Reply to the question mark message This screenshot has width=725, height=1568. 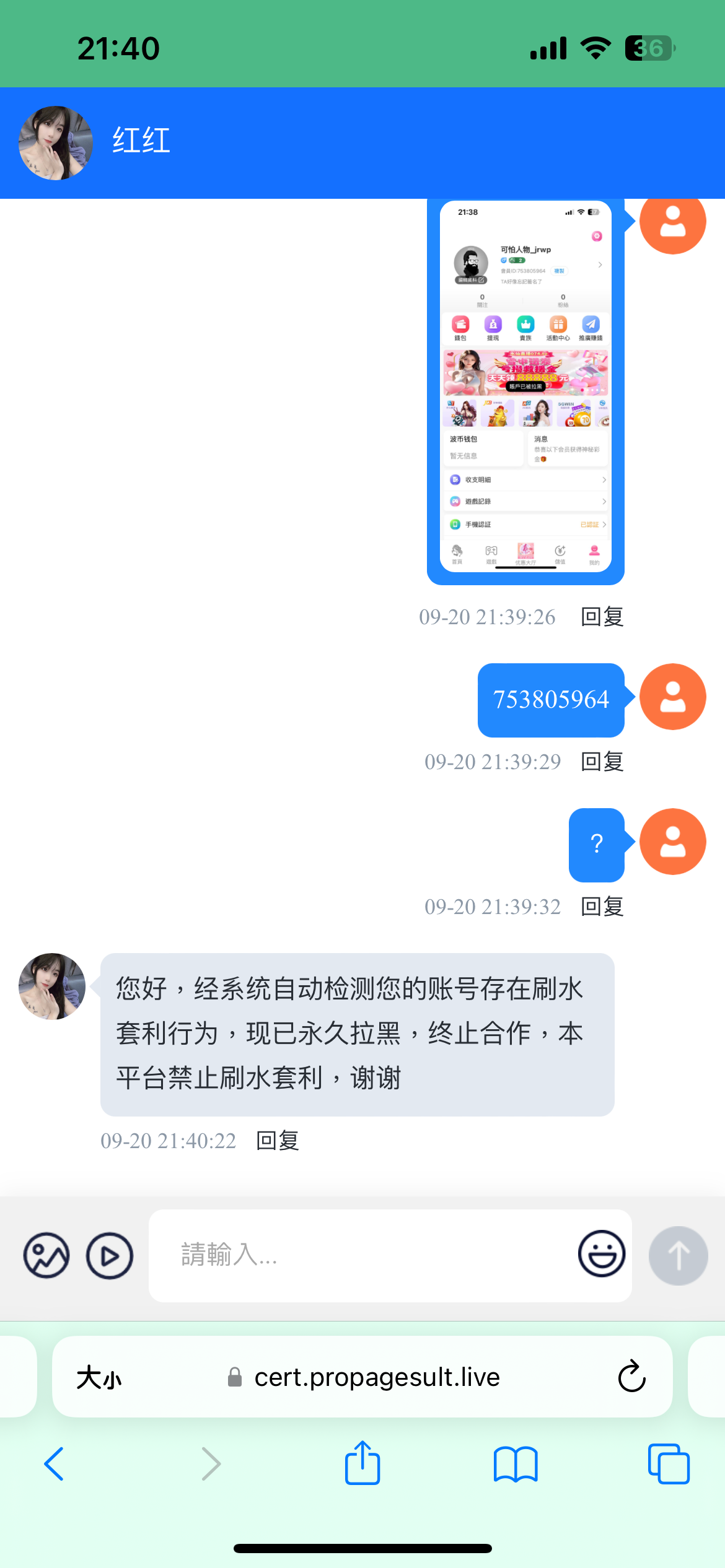tap(602, 907)
